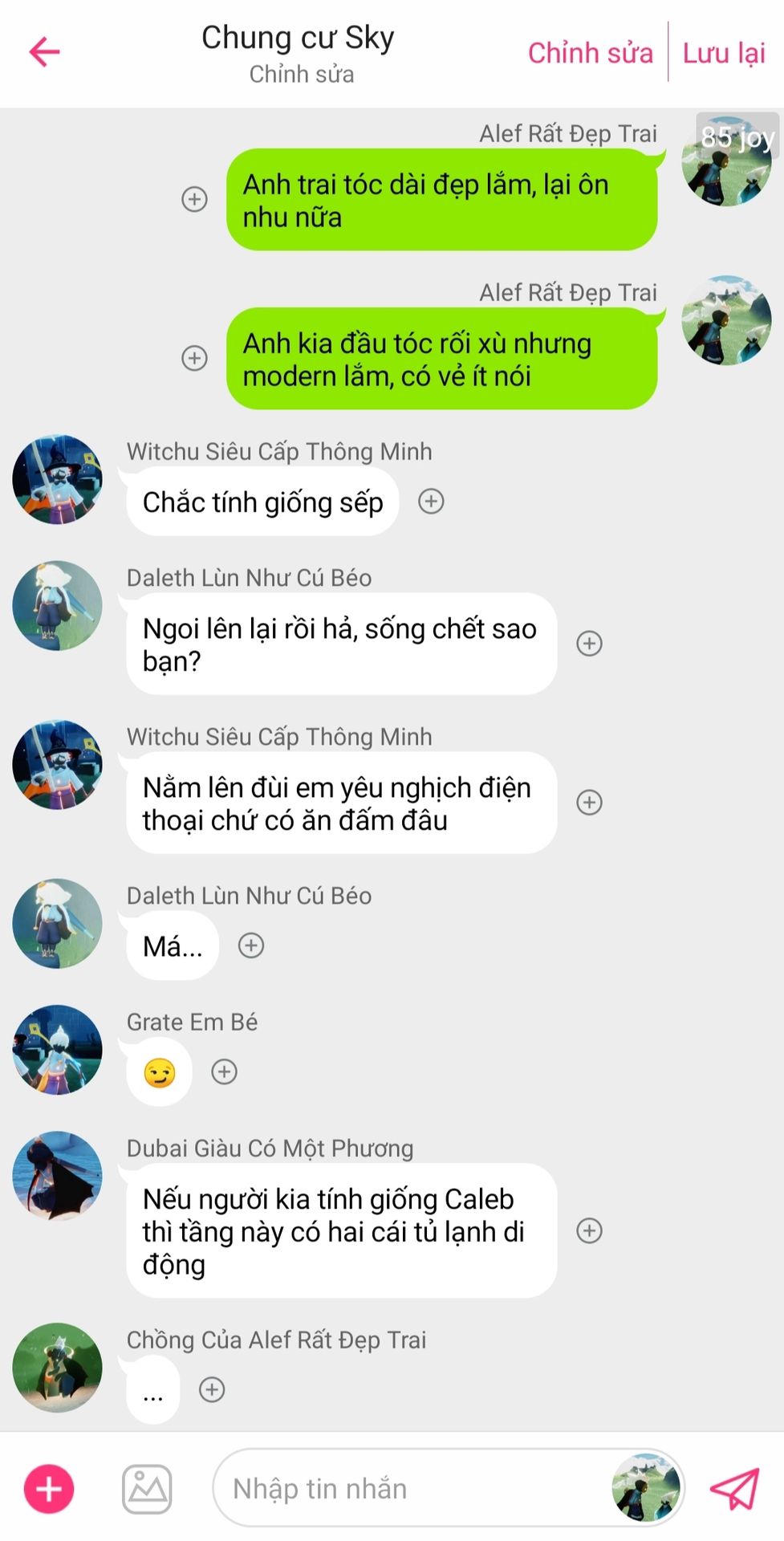This screenshot has width=784, height=1541.
Task: Tap plus next to Chồng Của Alef's '...' message
Action: point(212,1389)
